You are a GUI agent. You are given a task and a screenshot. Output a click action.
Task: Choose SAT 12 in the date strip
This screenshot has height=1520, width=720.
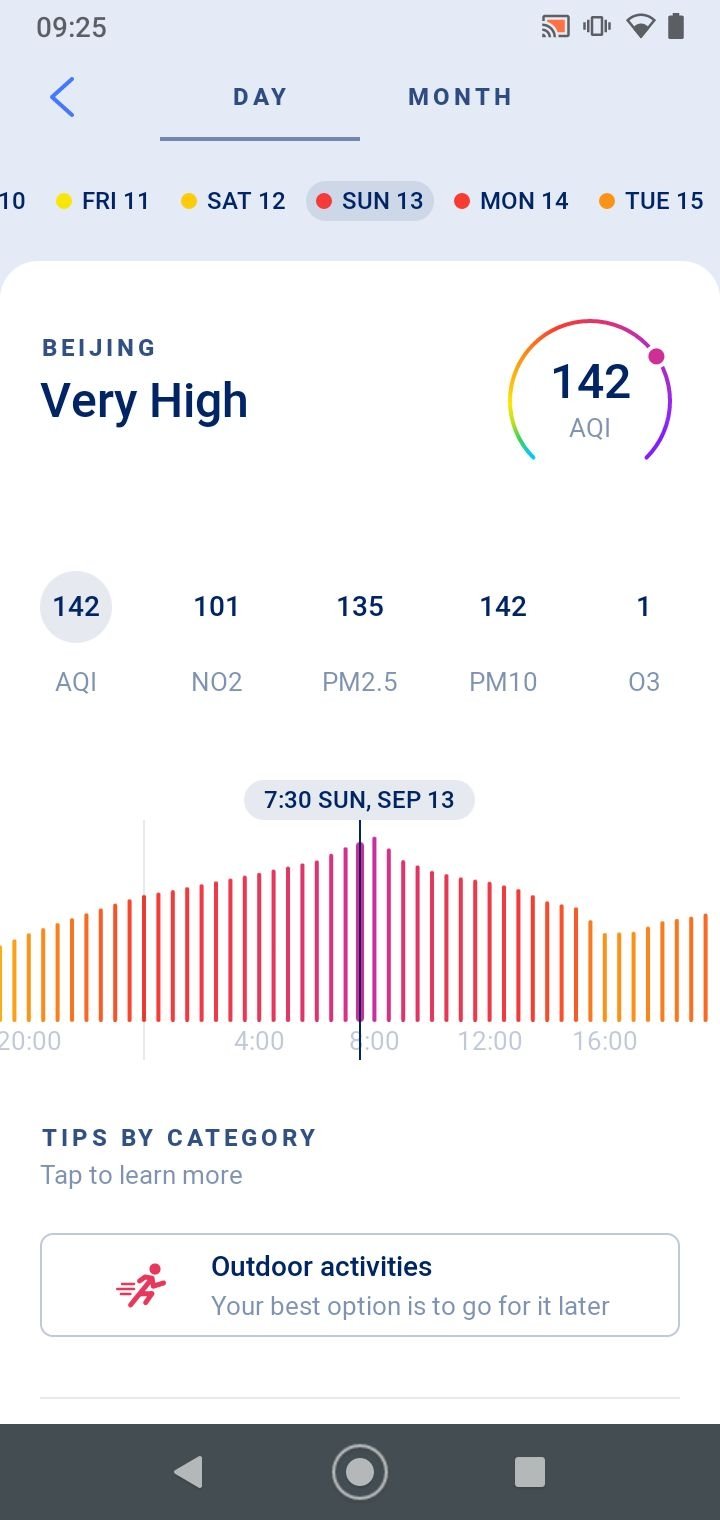tap(233, 201)
